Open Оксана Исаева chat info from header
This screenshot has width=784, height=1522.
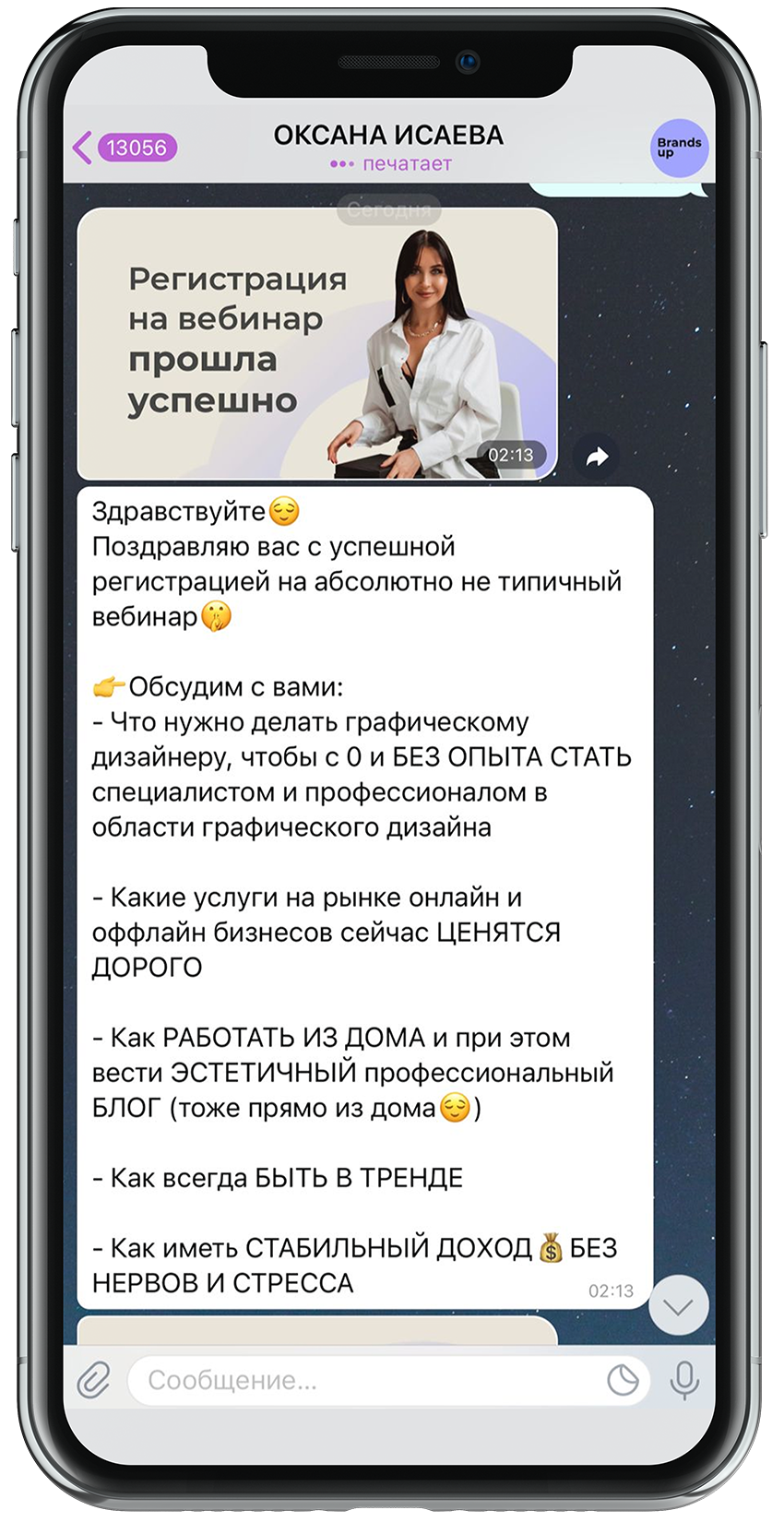(x=388, y=148)
